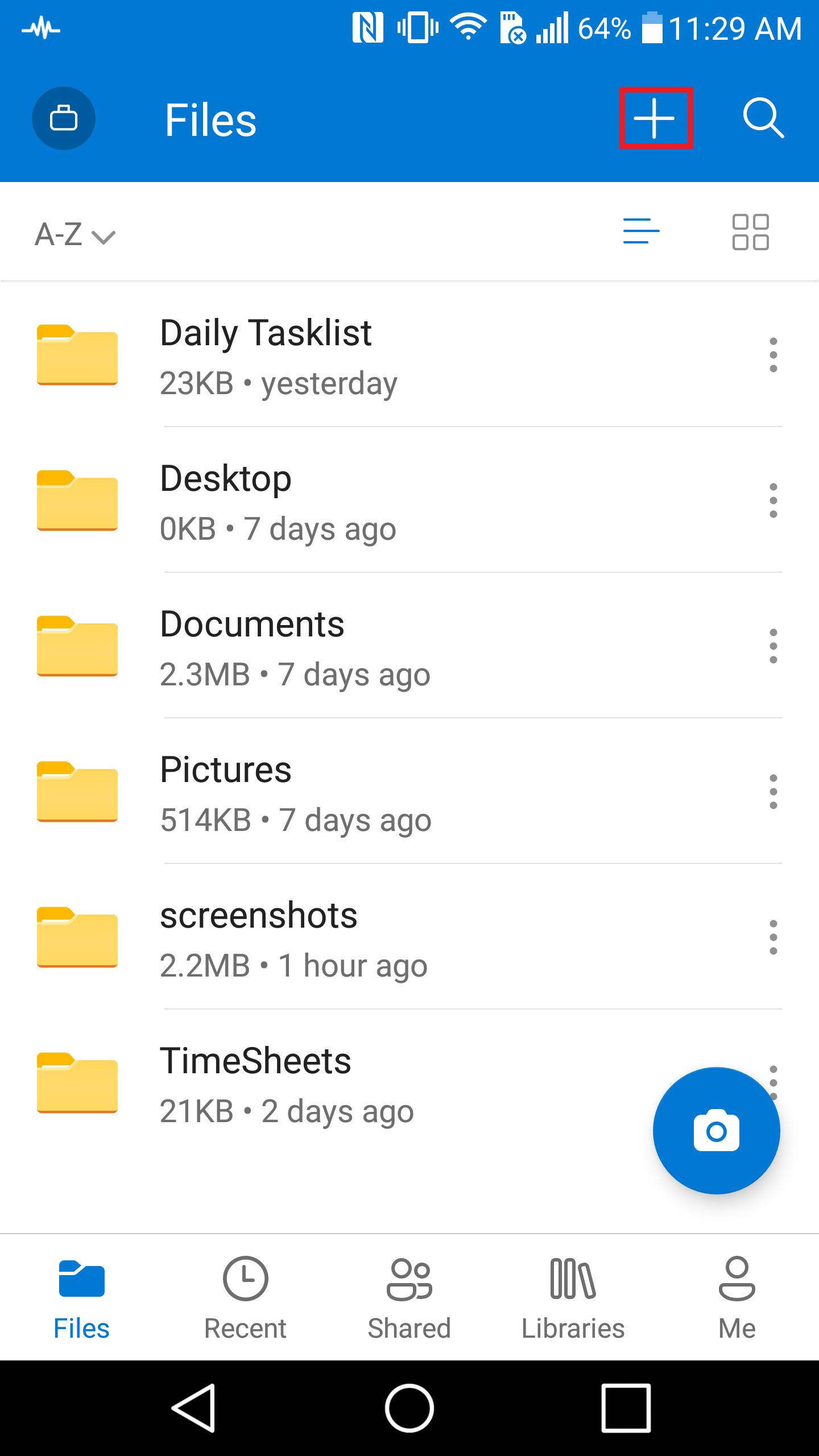Open options menu for Daily Tasklist folder
819x1456 pixels.
pyautogui.click(x=774, y=355)
